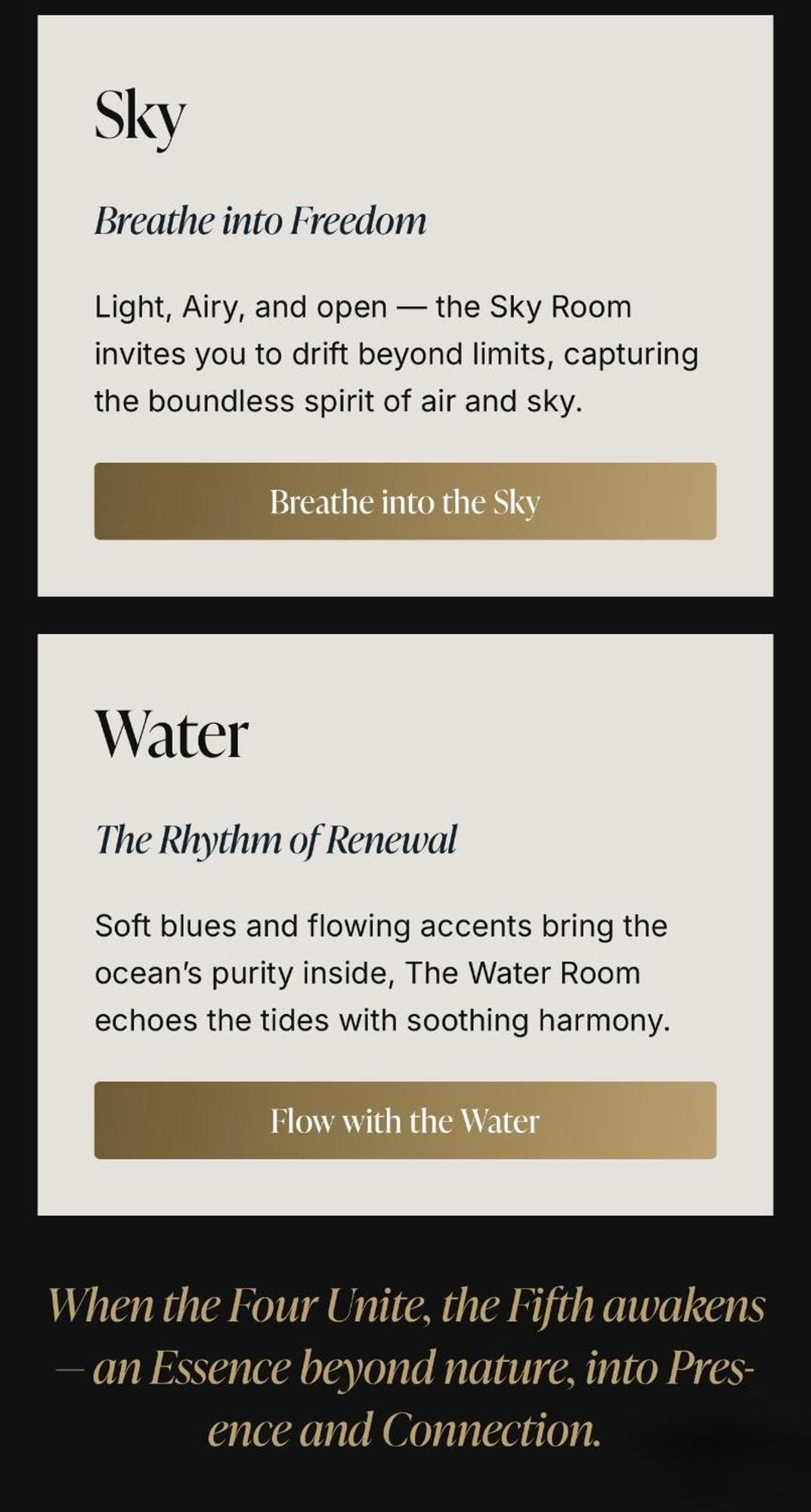Select the Flow with the Water button
811x1512 pixels.
(x=405, y=1120)
